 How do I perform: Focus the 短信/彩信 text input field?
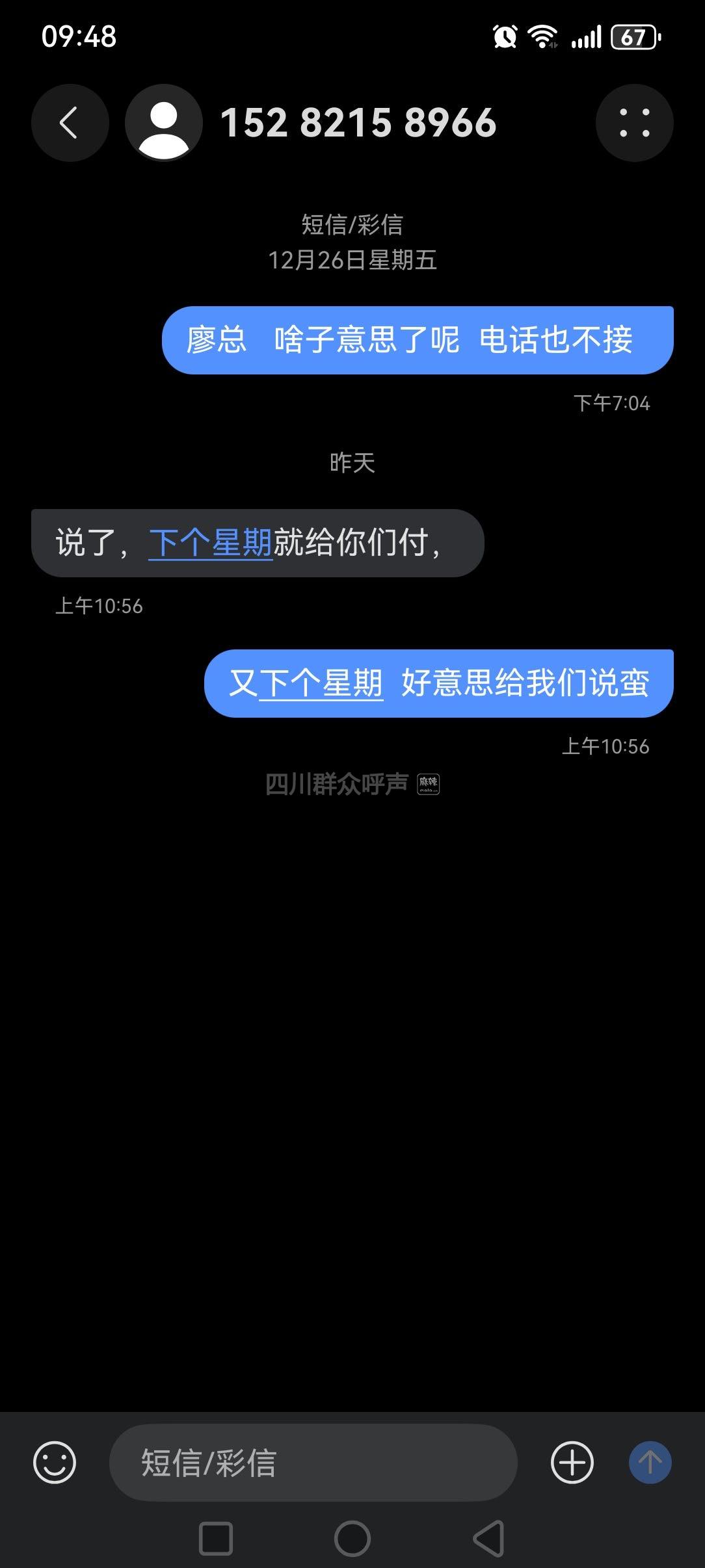click(x=312, y=1463)
